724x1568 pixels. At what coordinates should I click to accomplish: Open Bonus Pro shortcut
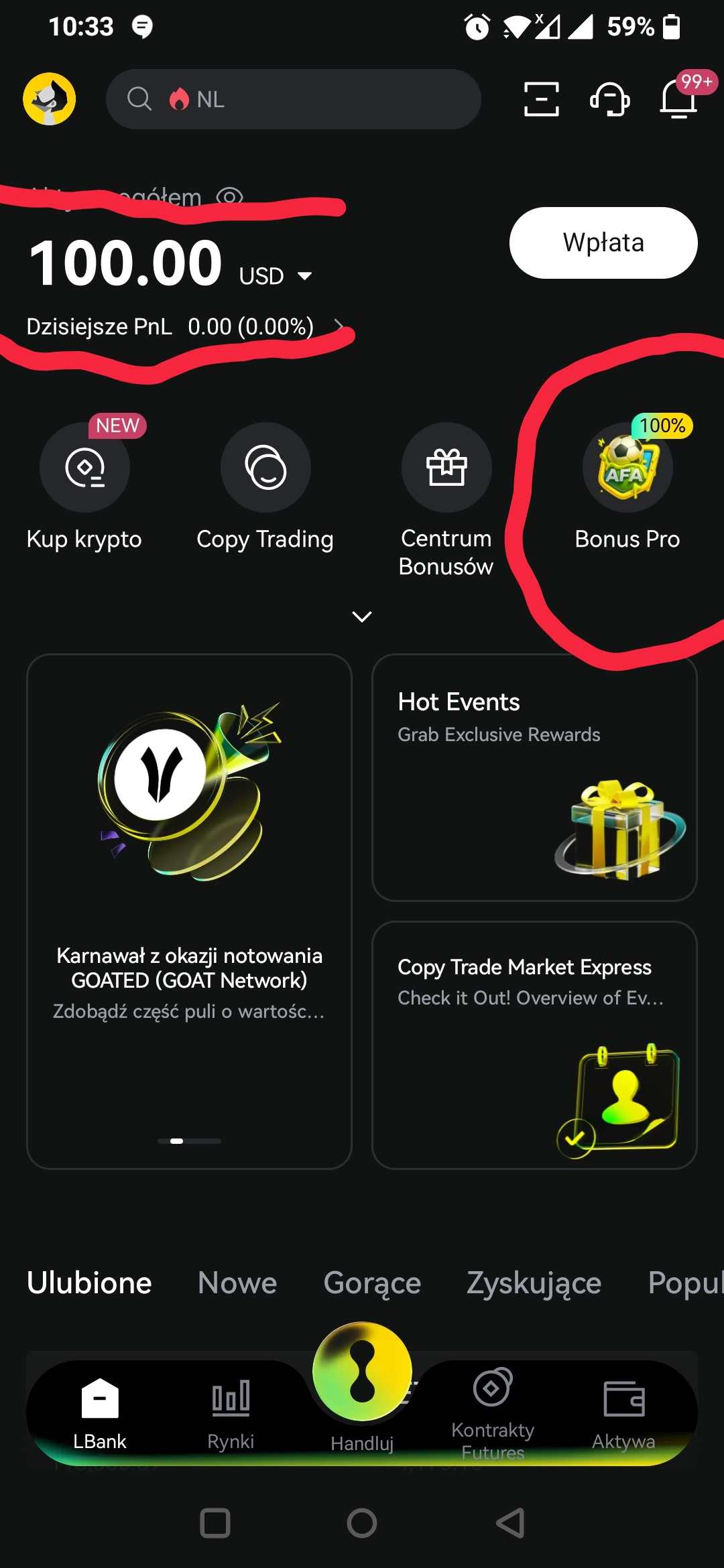pos(627,468)
